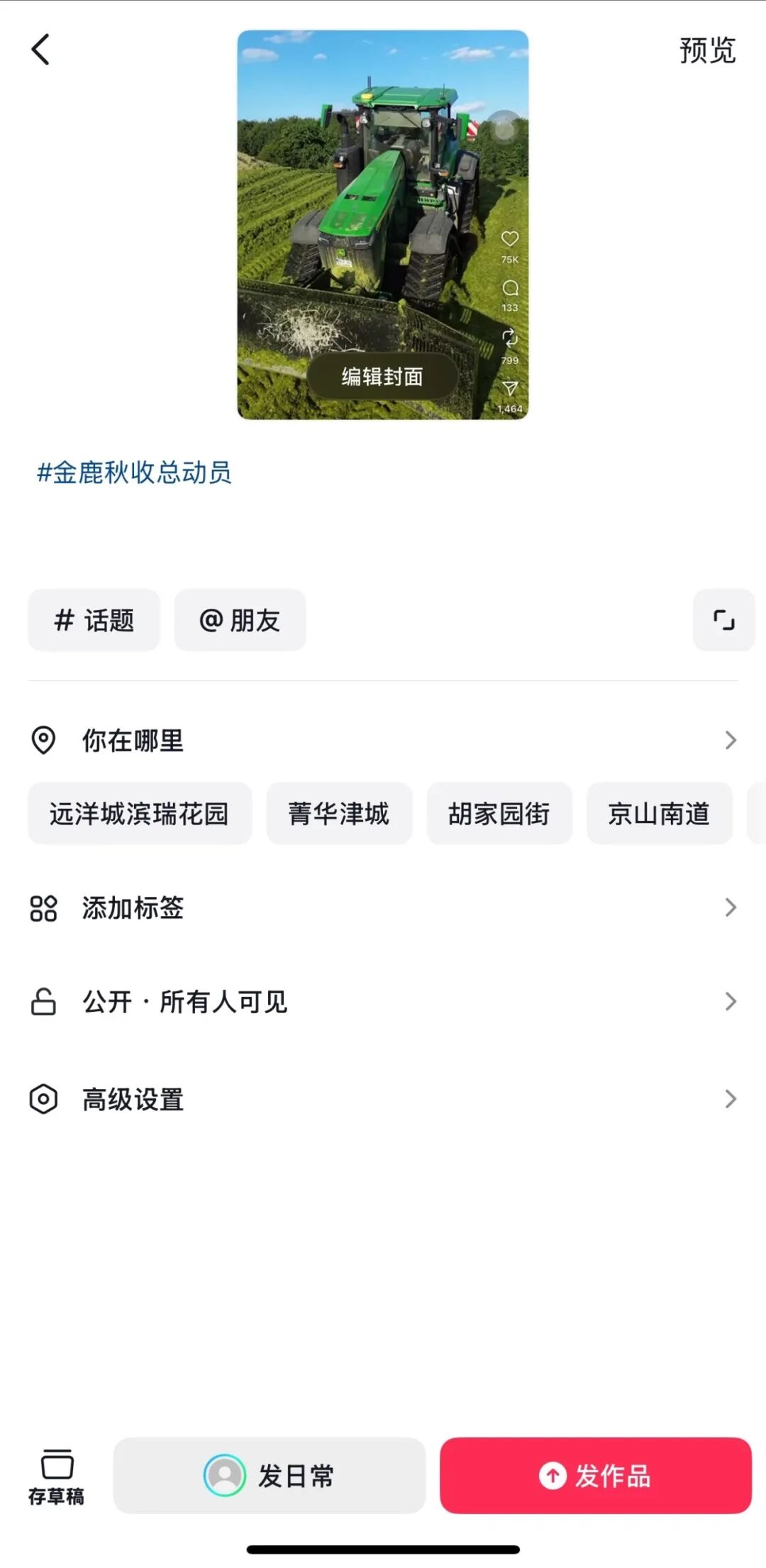Save the post with 存草稿
Screen dimensions: 766x1568
(56, 1476)
